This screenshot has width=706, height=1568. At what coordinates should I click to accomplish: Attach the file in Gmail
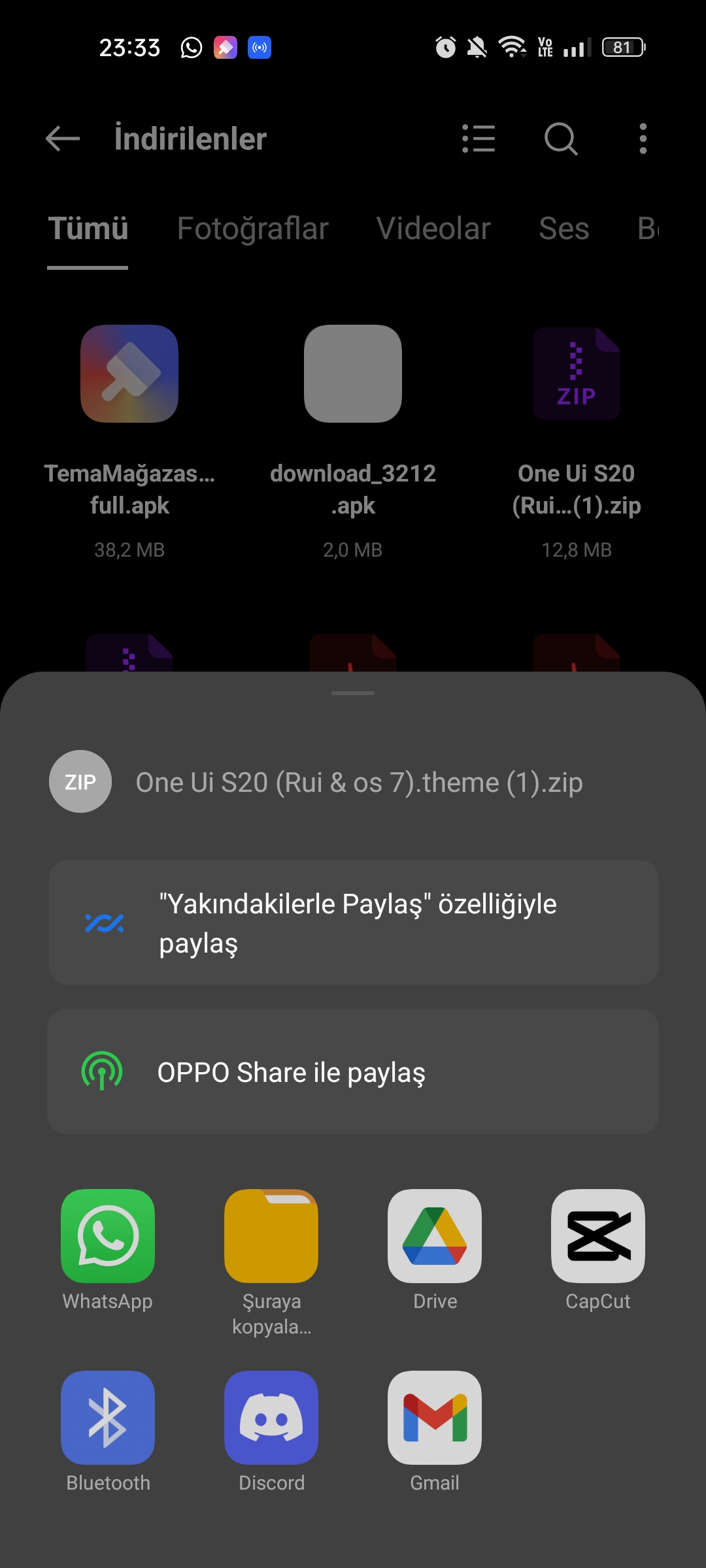tap(435, 1431)
